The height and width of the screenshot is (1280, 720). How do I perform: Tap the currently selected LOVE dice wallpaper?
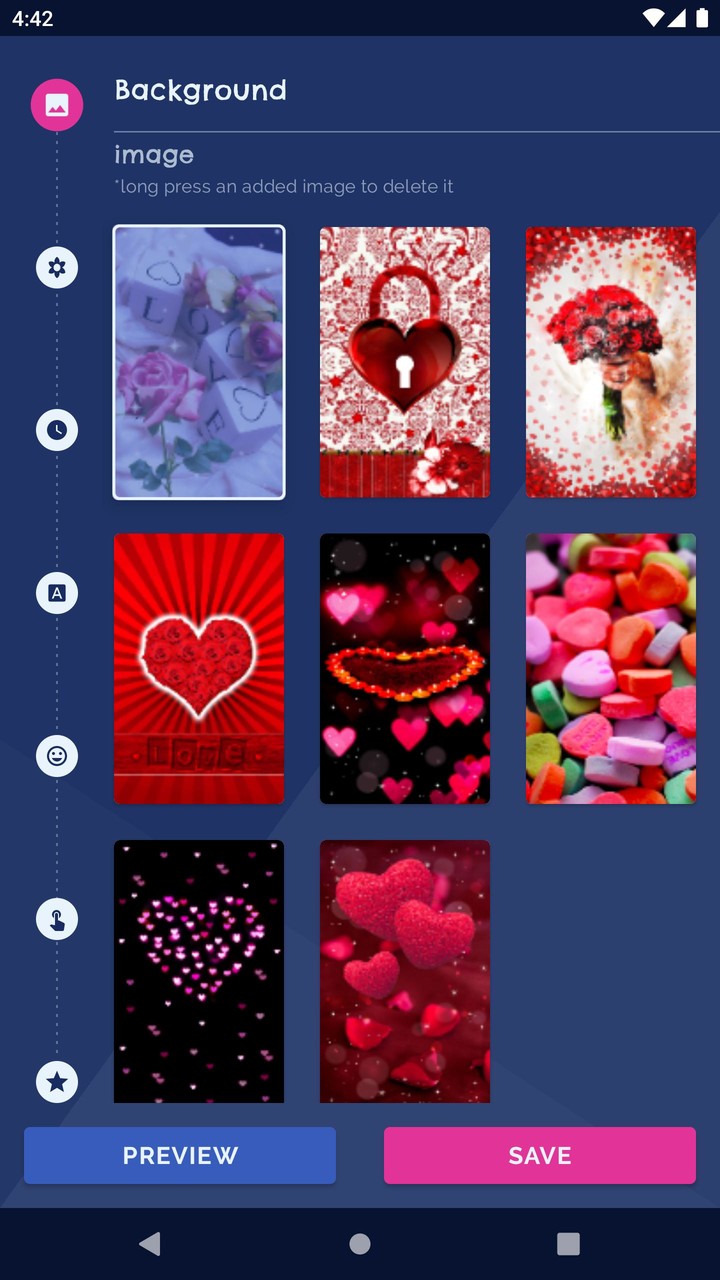(x=198, y=362)
